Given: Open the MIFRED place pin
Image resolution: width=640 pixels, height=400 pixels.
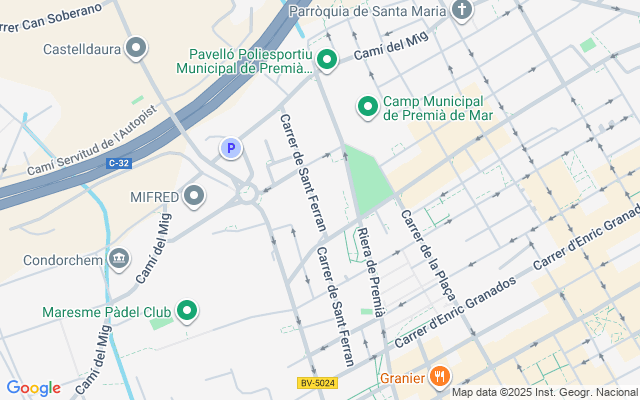Looking at the screenshot, I should (194, 196).
